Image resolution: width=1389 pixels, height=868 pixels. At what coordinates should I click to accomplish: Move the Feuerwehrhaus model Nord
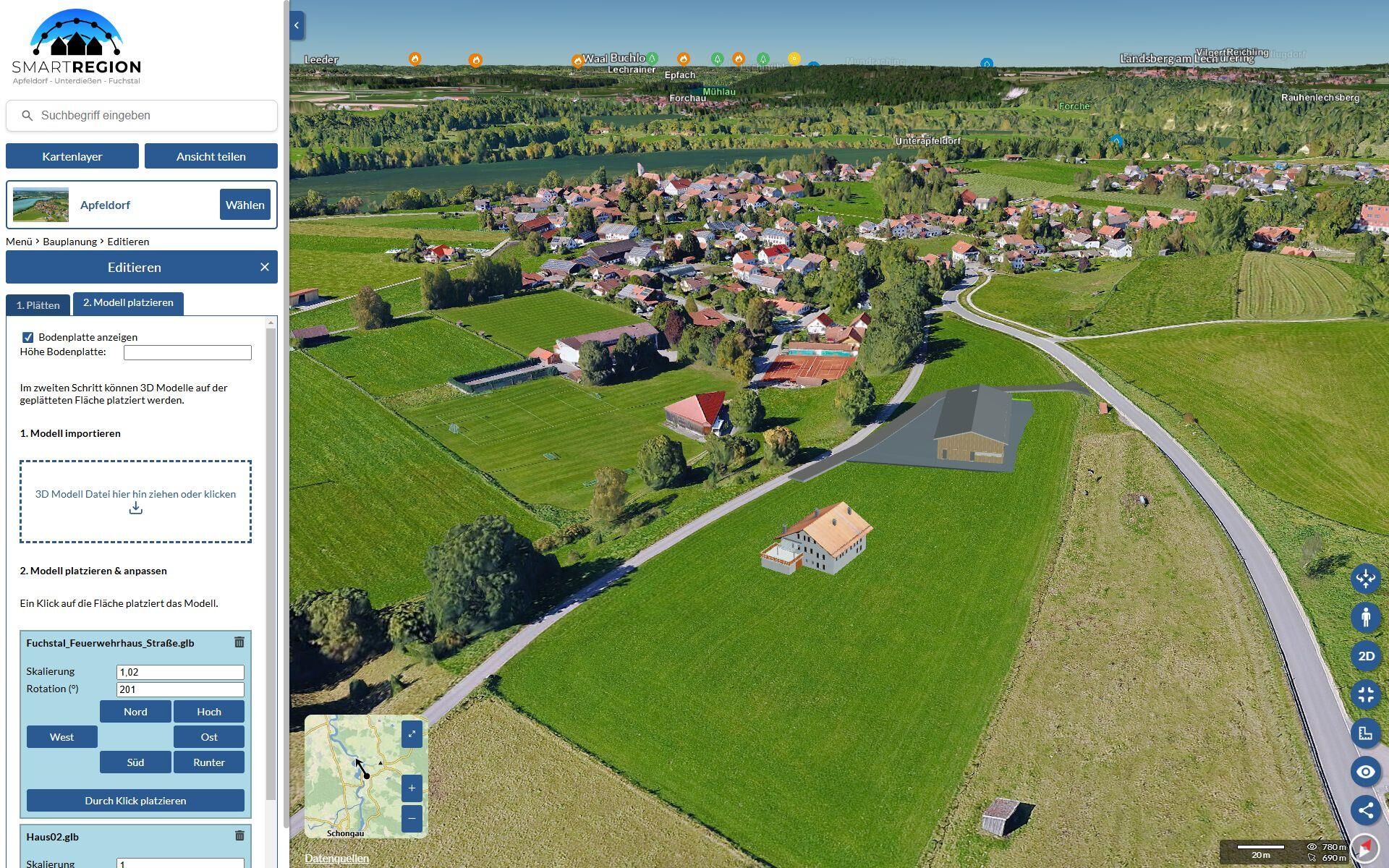pos(135,712)
